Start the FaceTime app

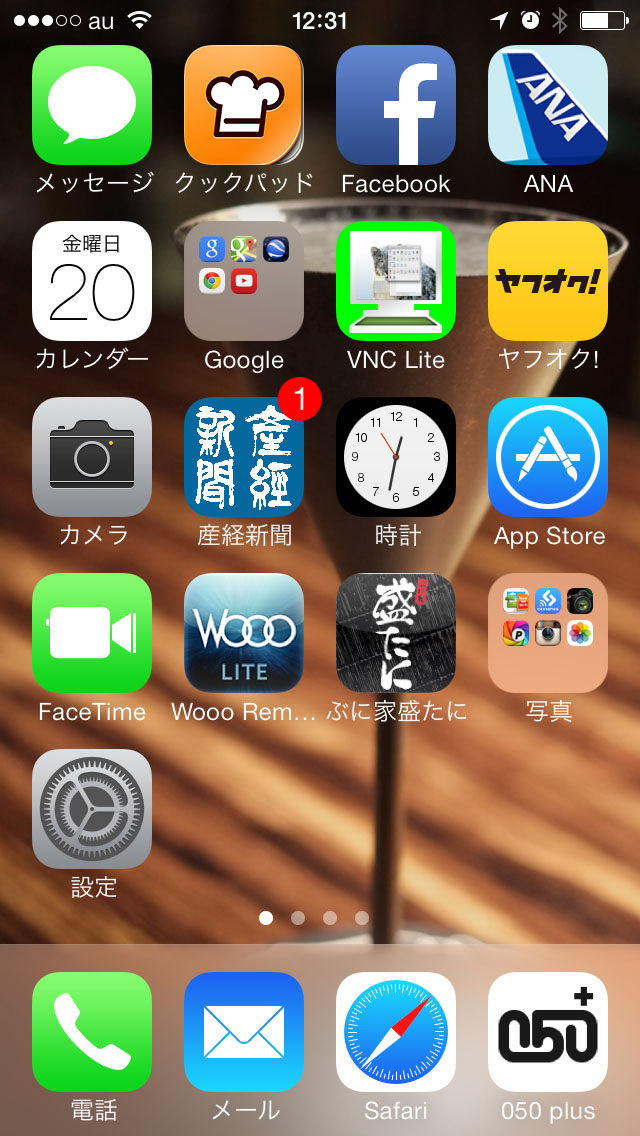pos(92,633)
